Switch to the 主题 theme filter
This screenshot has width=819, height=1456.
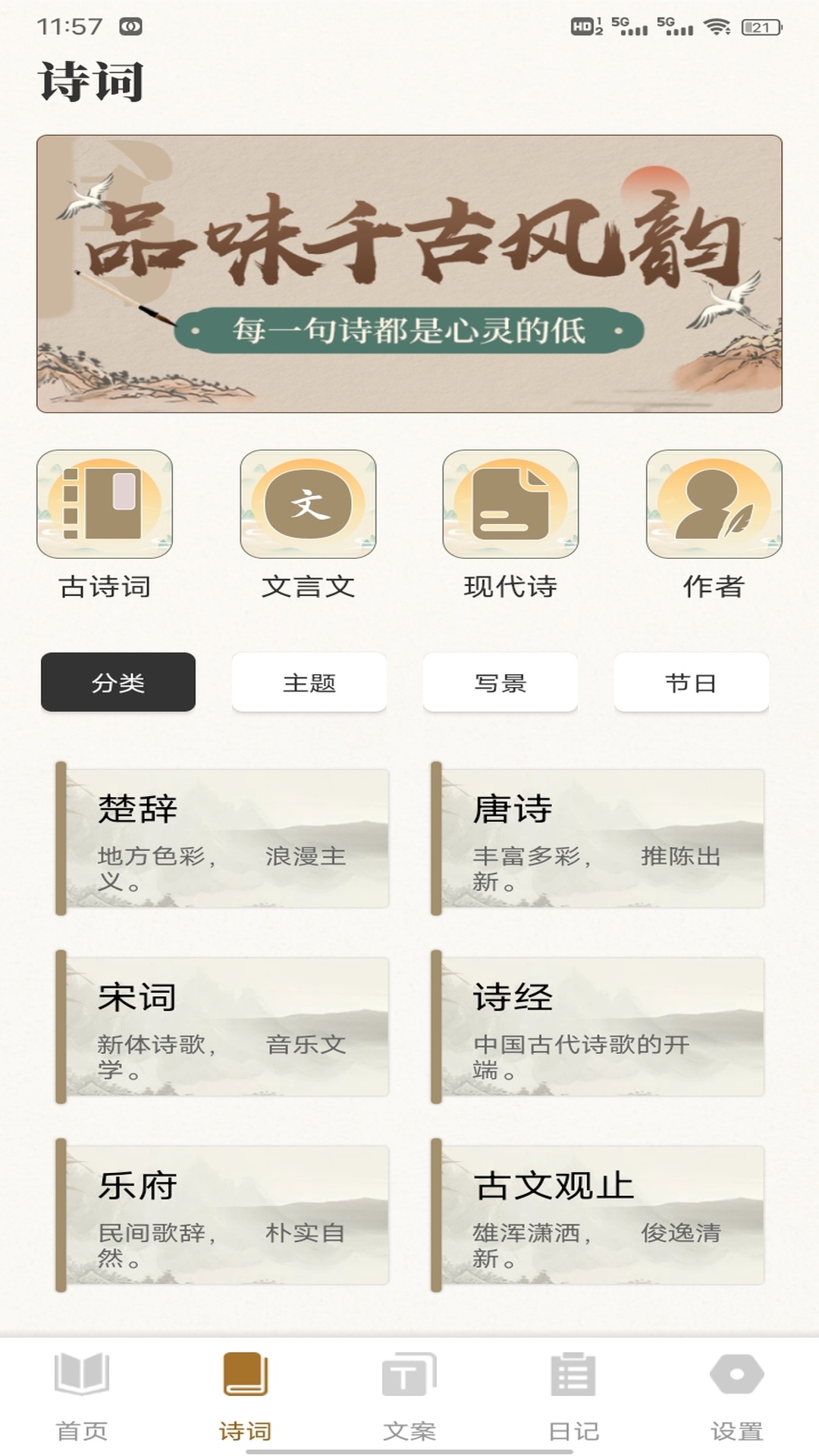coord(309,682)
